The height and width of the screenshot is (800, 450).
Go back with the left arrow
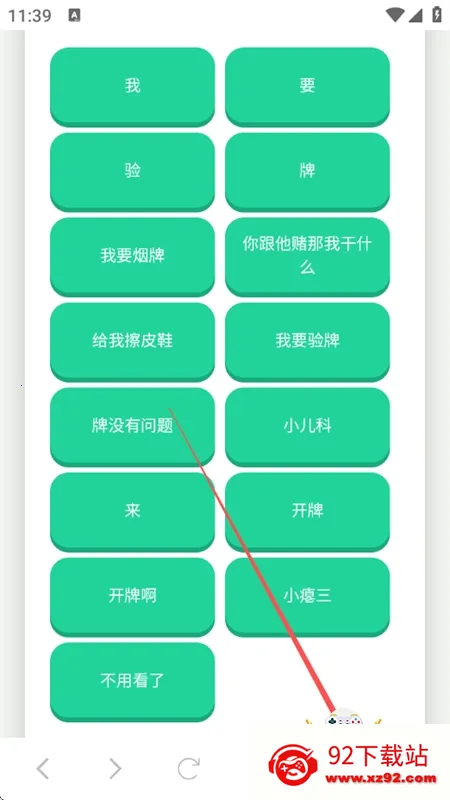43,768
